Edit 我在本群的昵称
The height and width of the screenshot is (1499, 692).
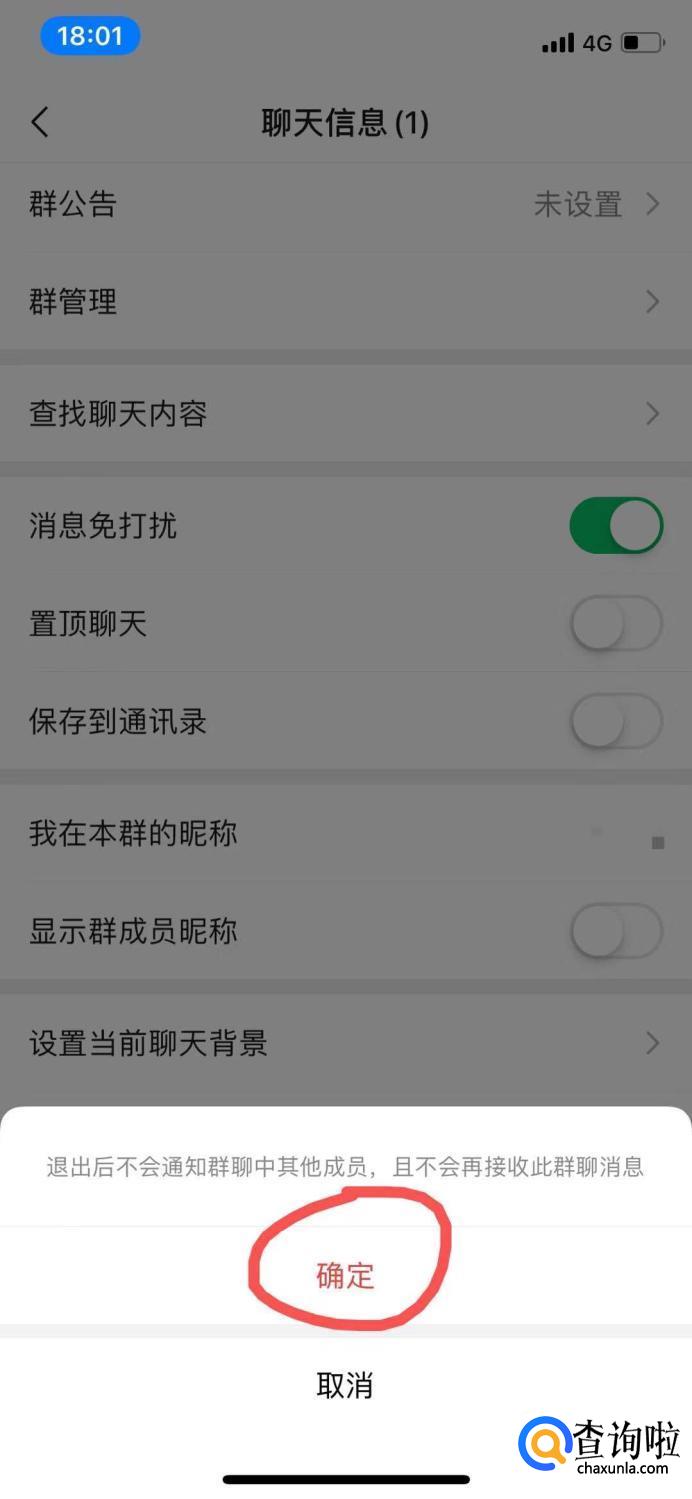click(345, 833)
